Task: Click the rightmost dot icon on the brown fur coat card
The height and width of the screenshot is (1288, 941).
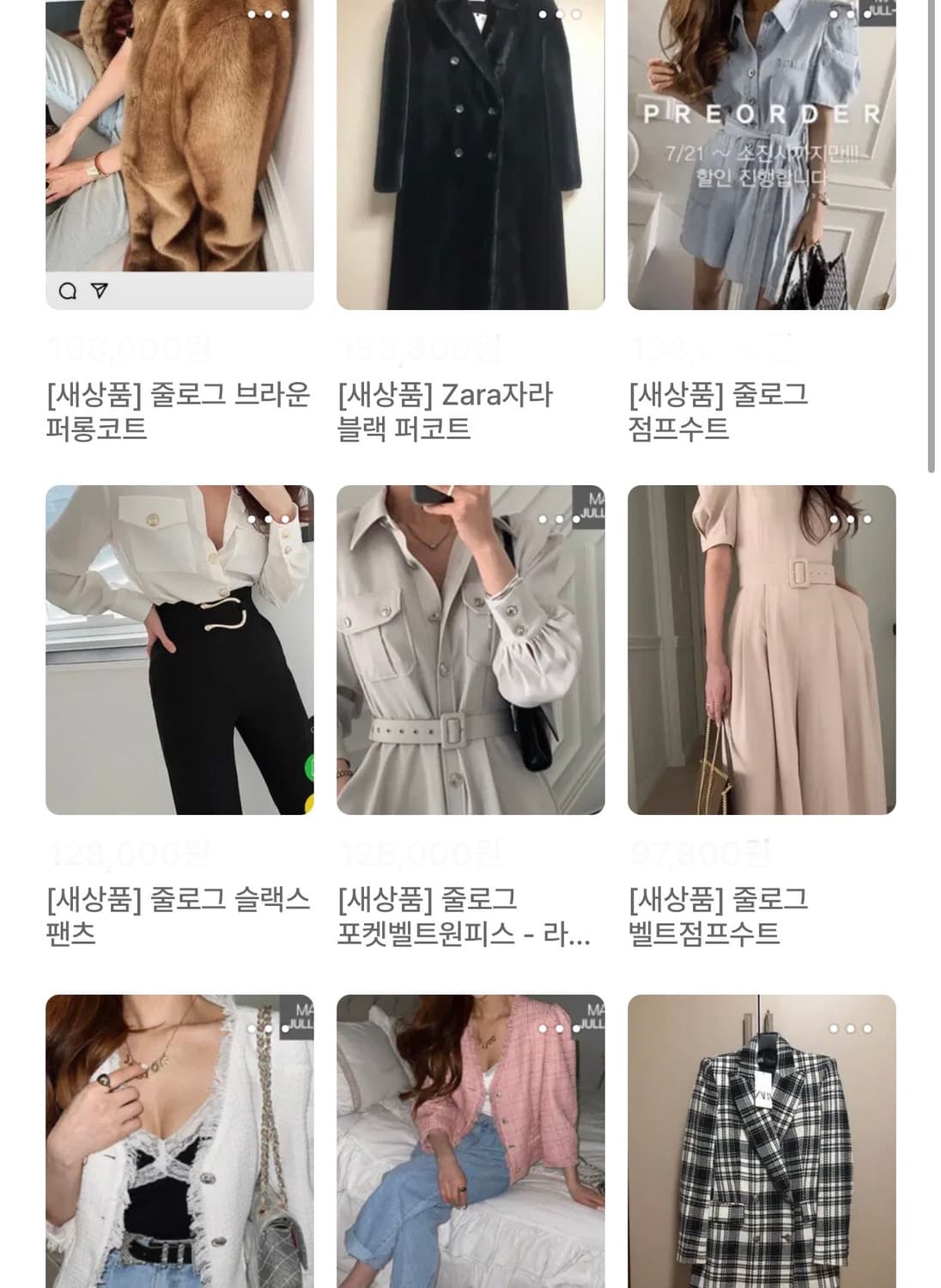Action: [286, 15]
